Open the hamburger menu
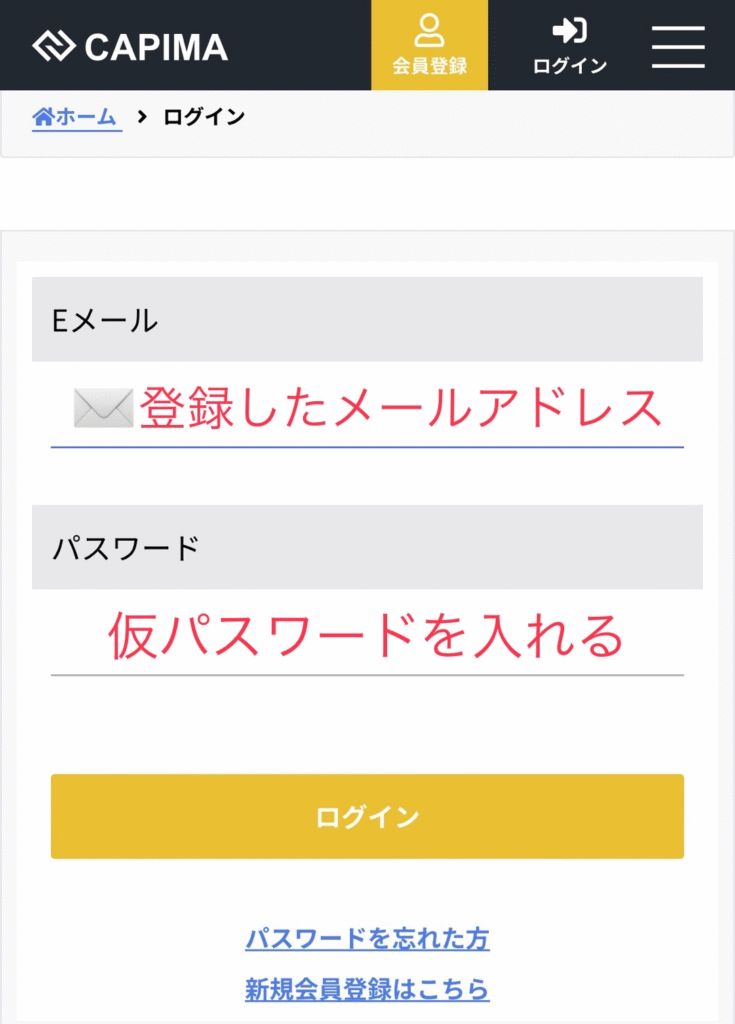Screen dimensions: 735x1024 pyautogui.click(x=678, y=46)
